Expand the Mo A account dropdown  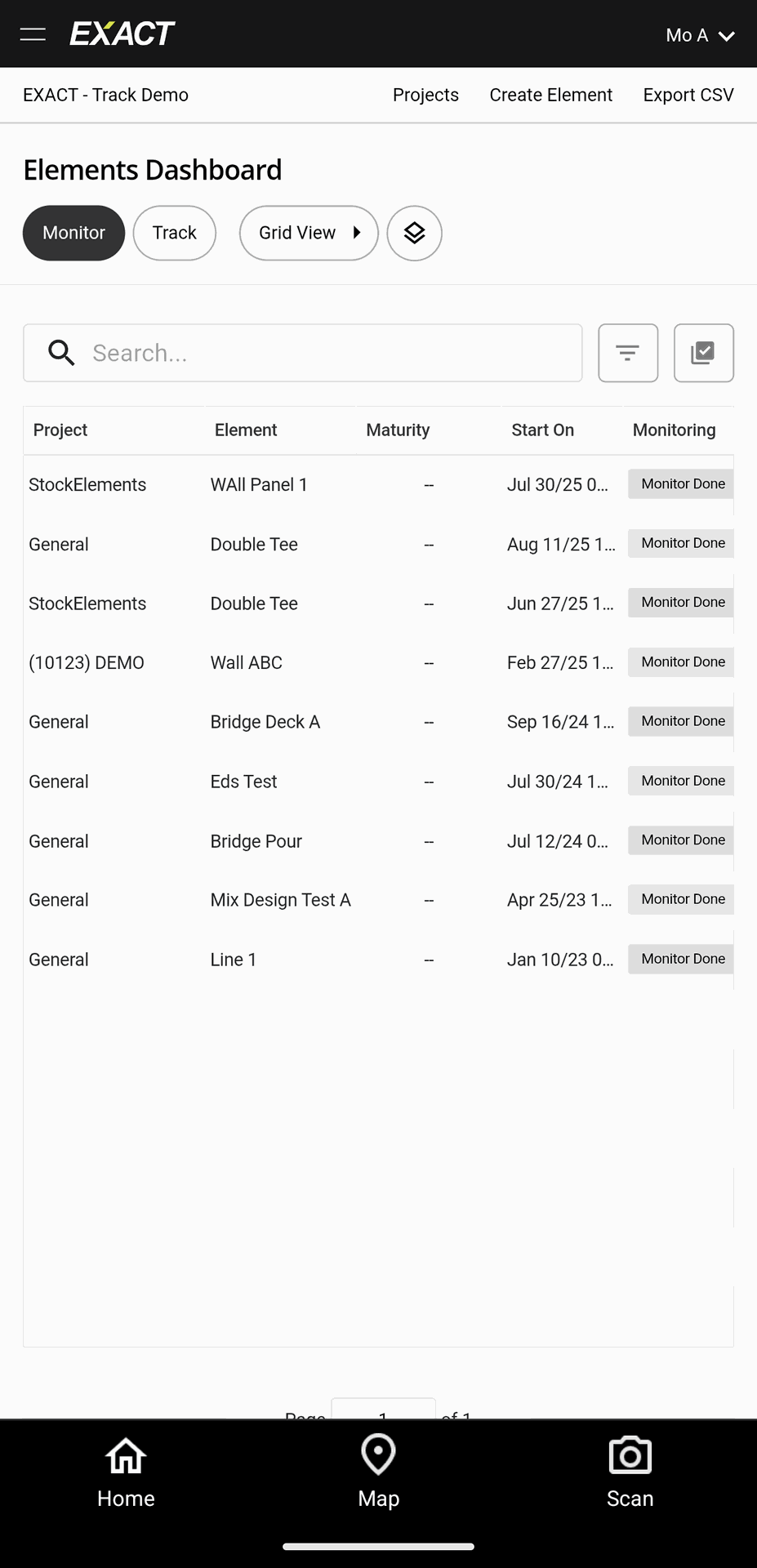click(x=700, y=35)
